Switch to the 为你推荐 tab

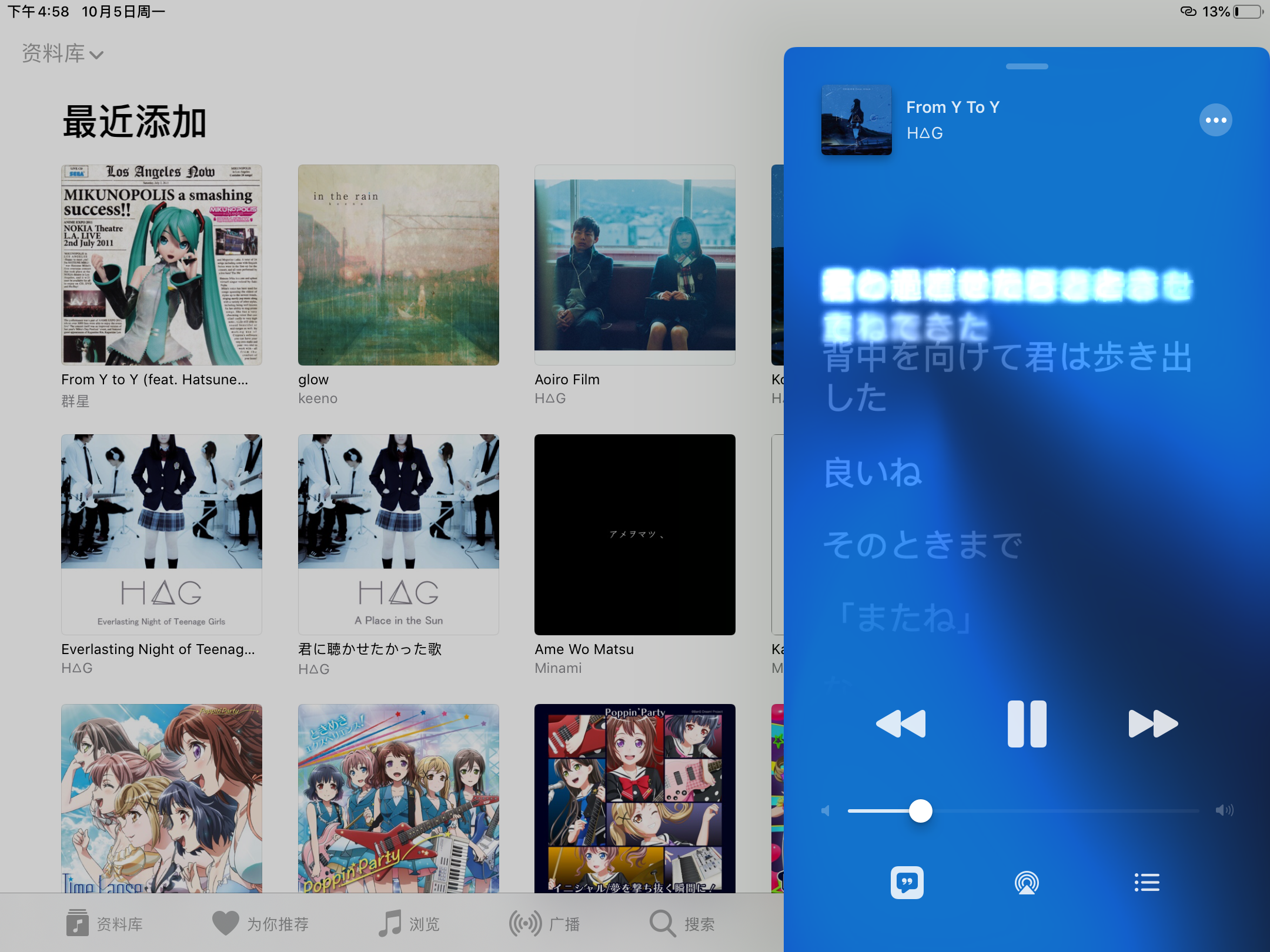pos(260,924)
